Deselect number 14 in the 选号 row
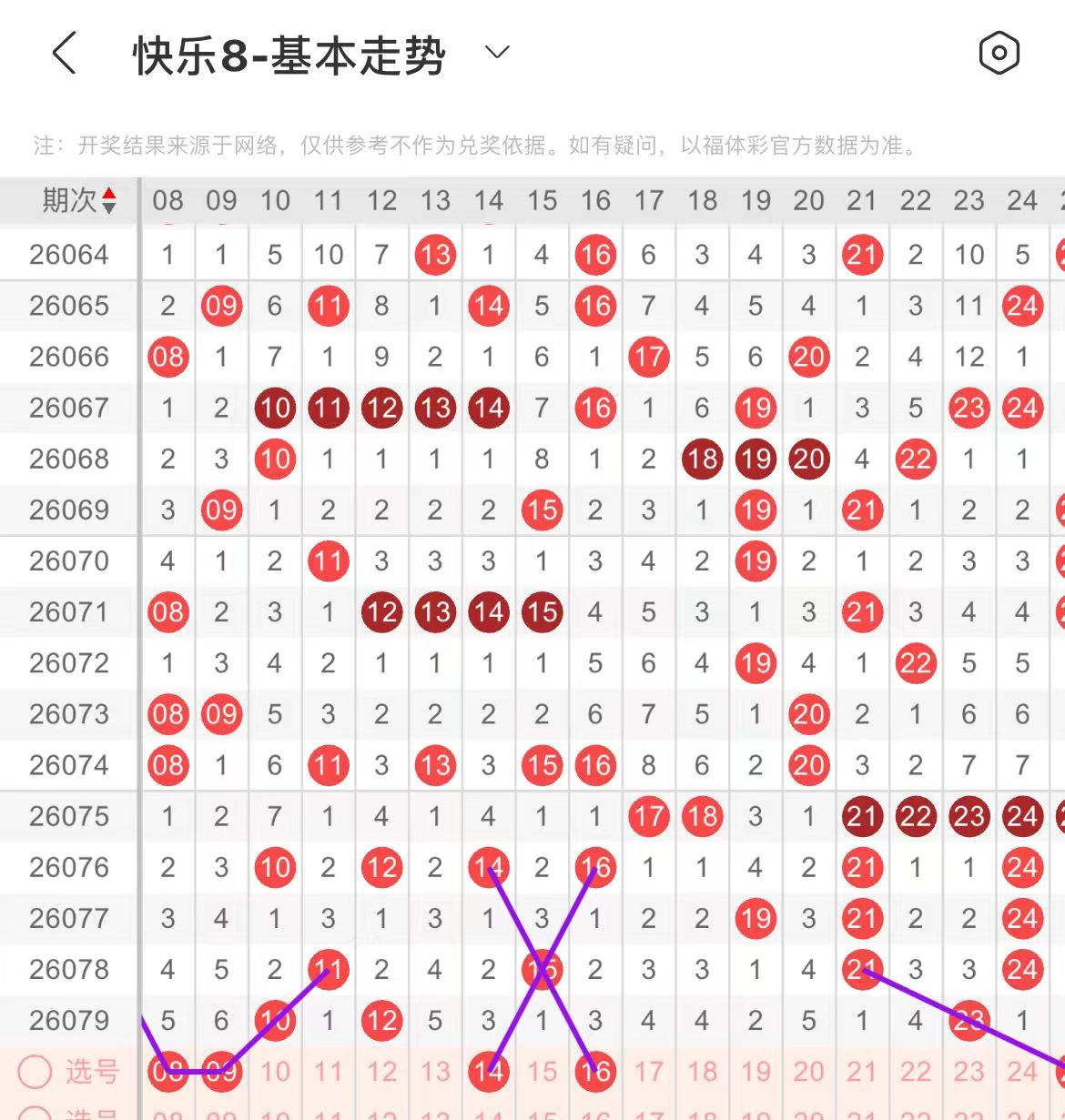The height and width of the screenshot is (1120, 1065). [489, 1072]
